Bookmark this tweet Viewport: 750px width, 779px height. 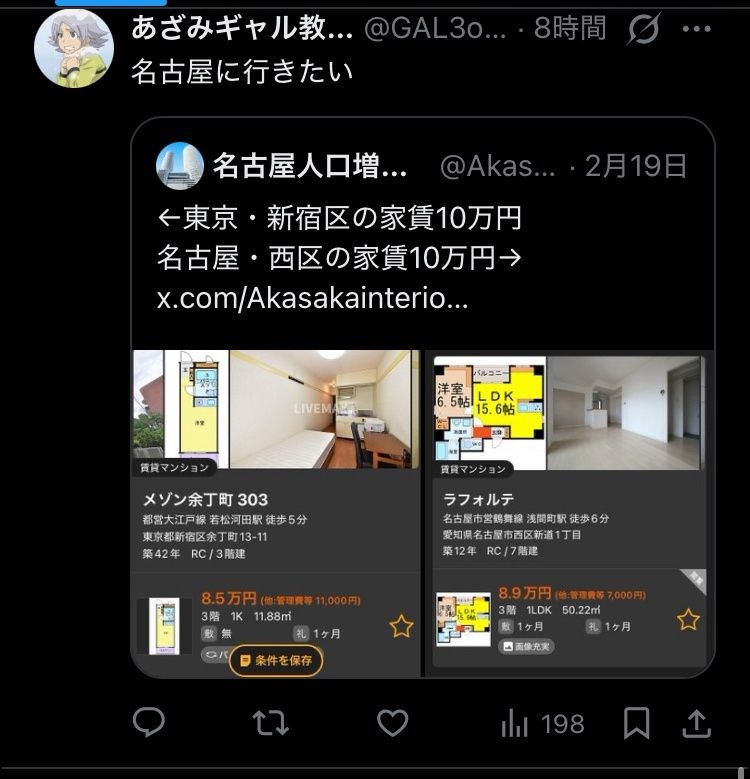point(636,723)
